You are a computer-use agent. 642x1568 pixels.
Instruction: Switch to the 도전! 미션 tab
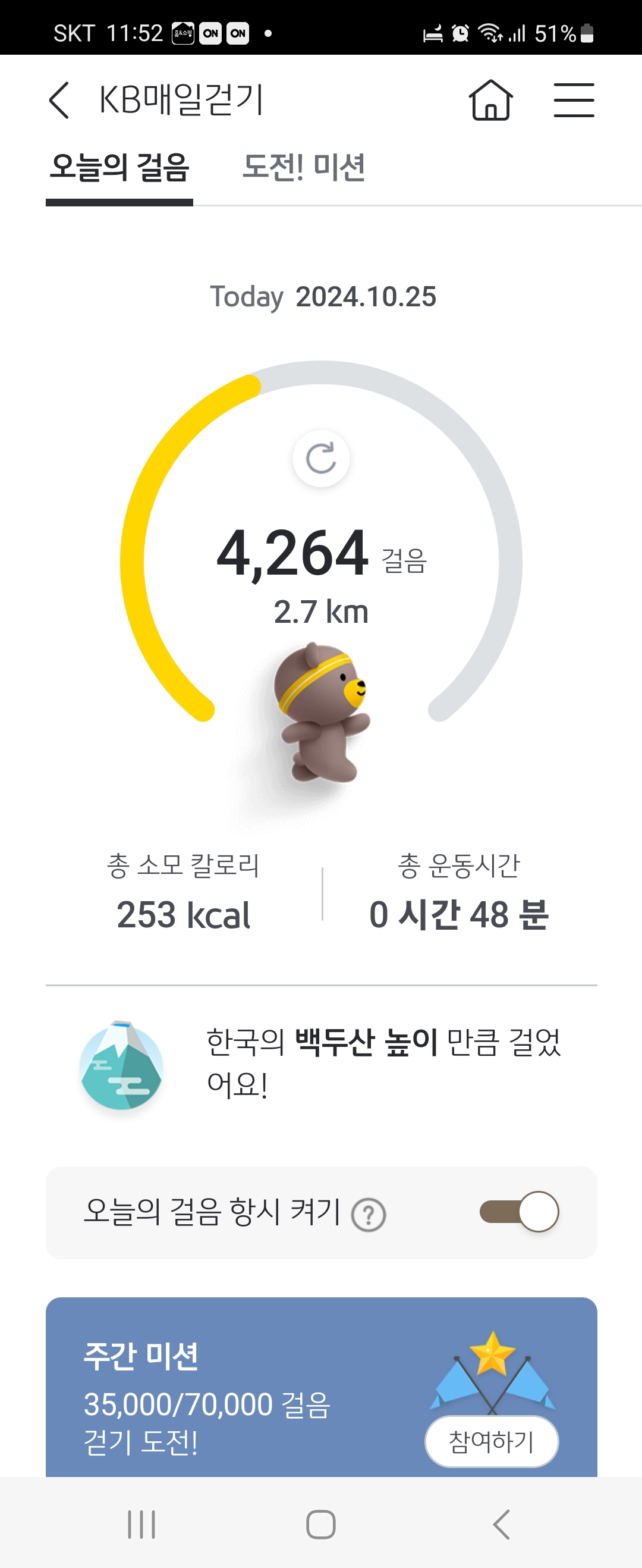(304, 167)
